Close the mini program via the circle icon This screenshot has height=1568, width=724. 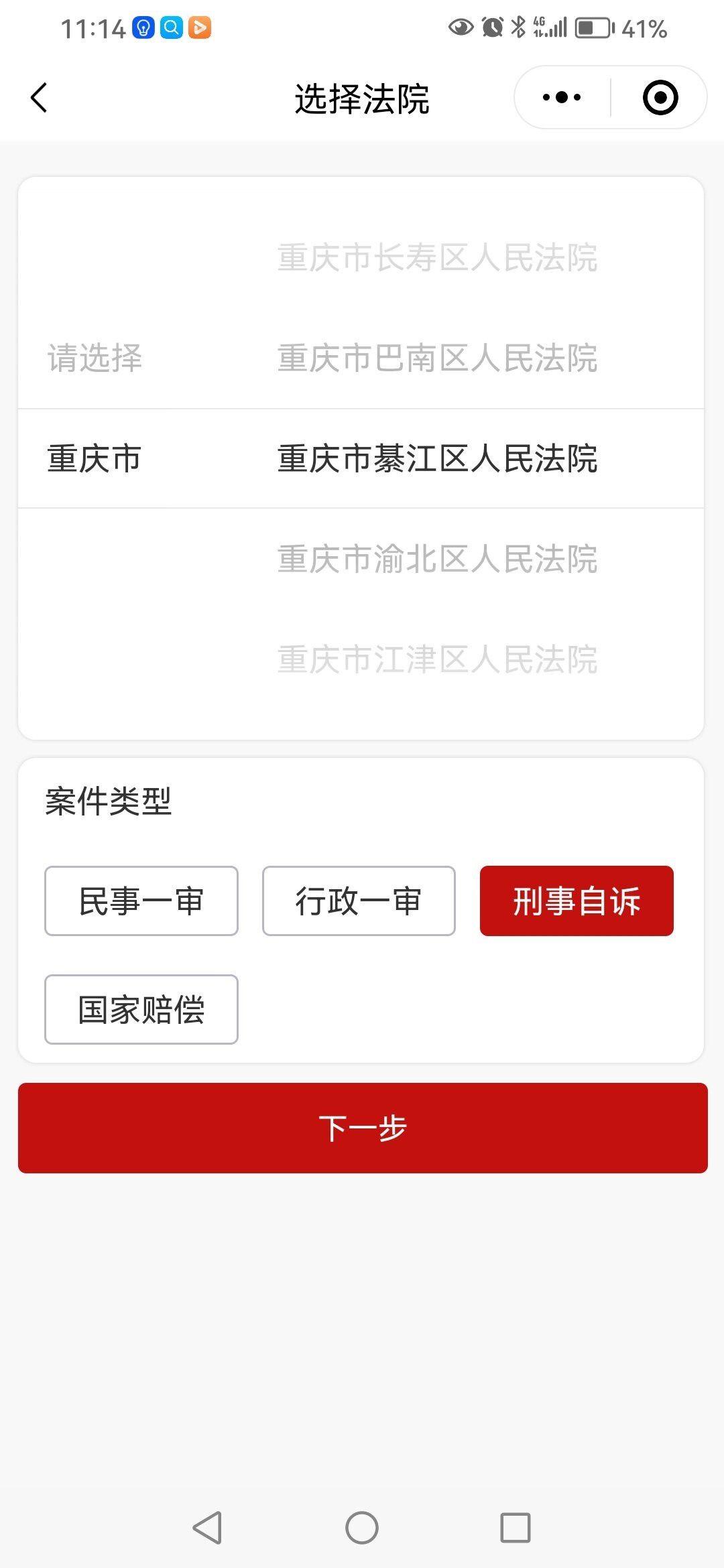coord(660,98)
